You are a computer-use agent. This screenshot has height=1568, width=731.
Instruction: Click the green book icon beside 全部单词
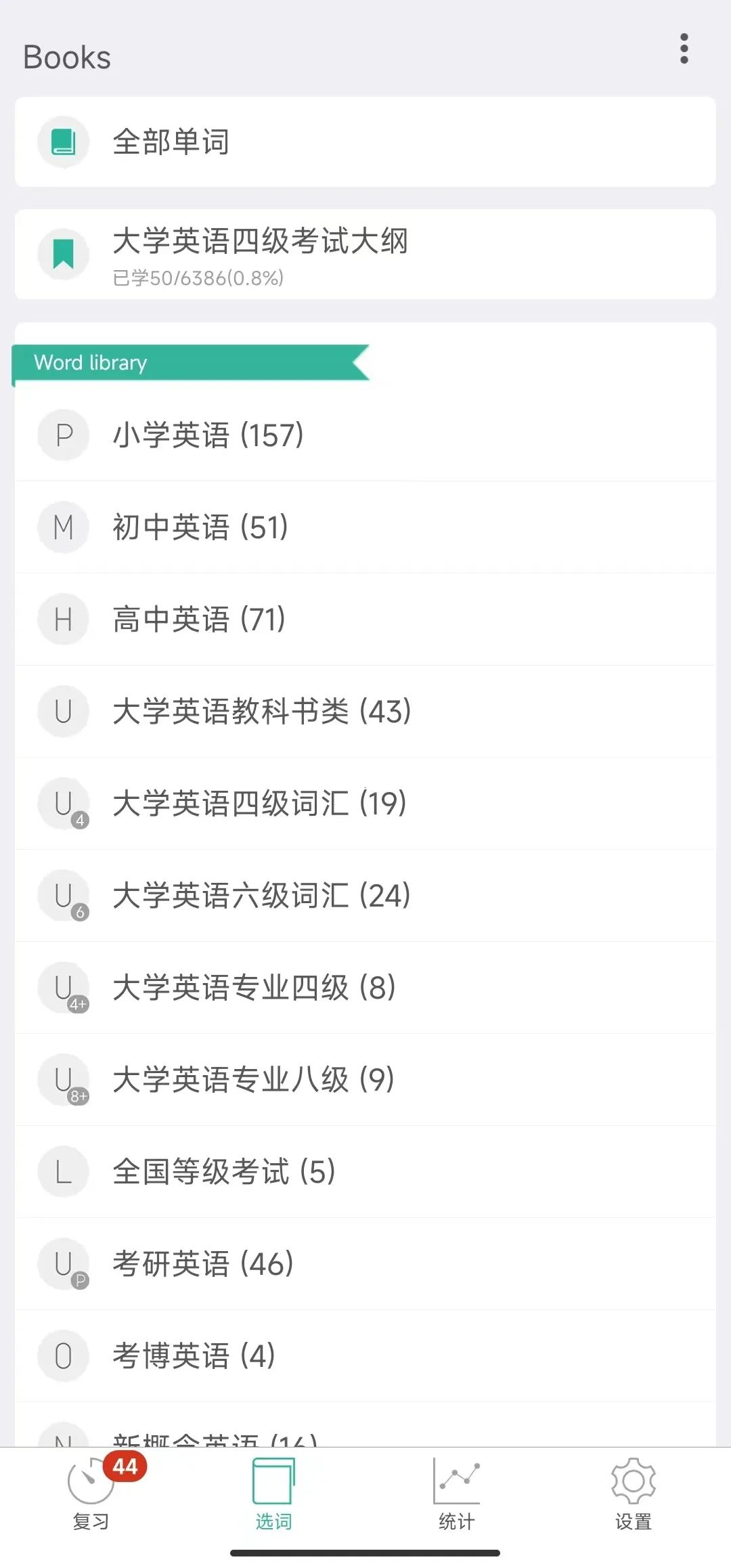pyautogui.click(x=63, y=141)
